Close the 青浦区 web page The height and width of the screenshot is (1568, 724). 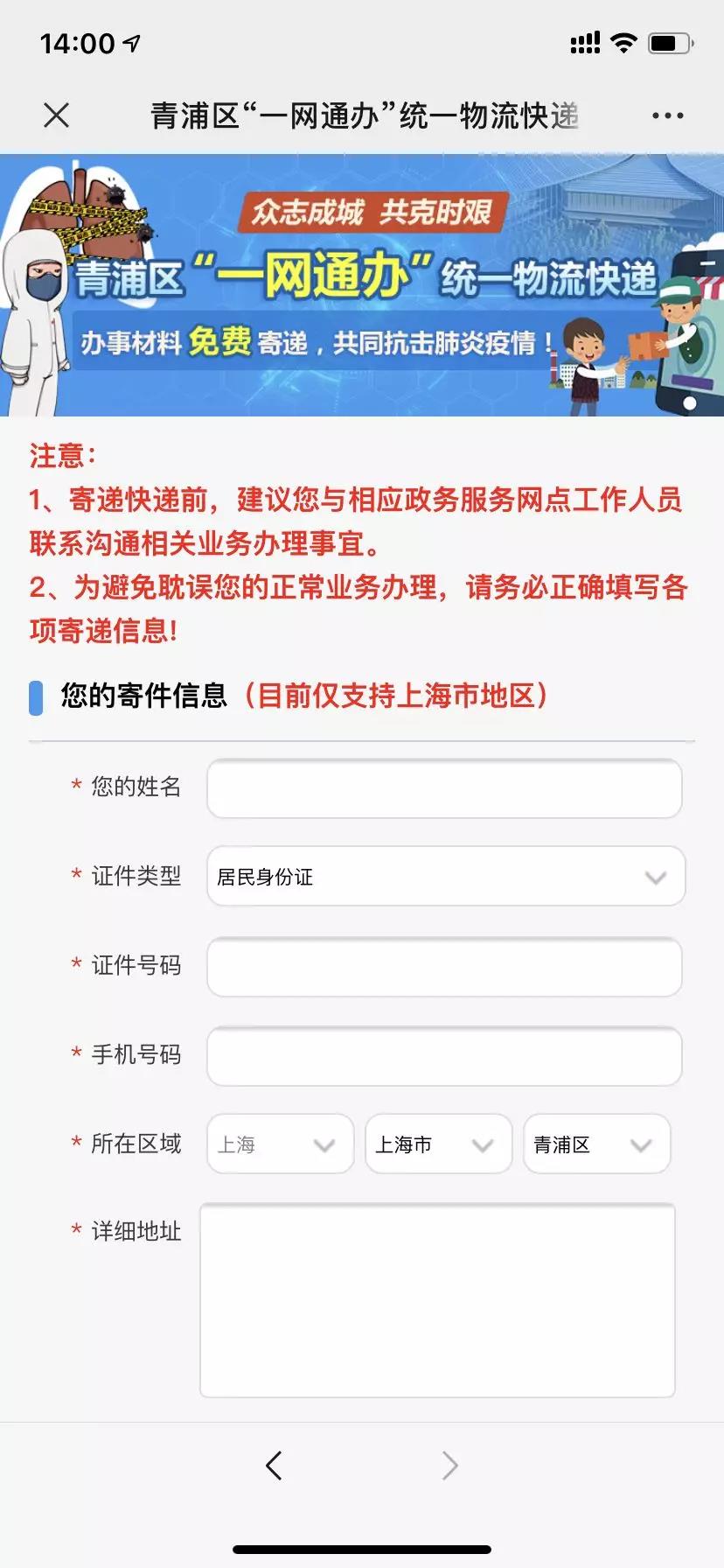point(56,115)
